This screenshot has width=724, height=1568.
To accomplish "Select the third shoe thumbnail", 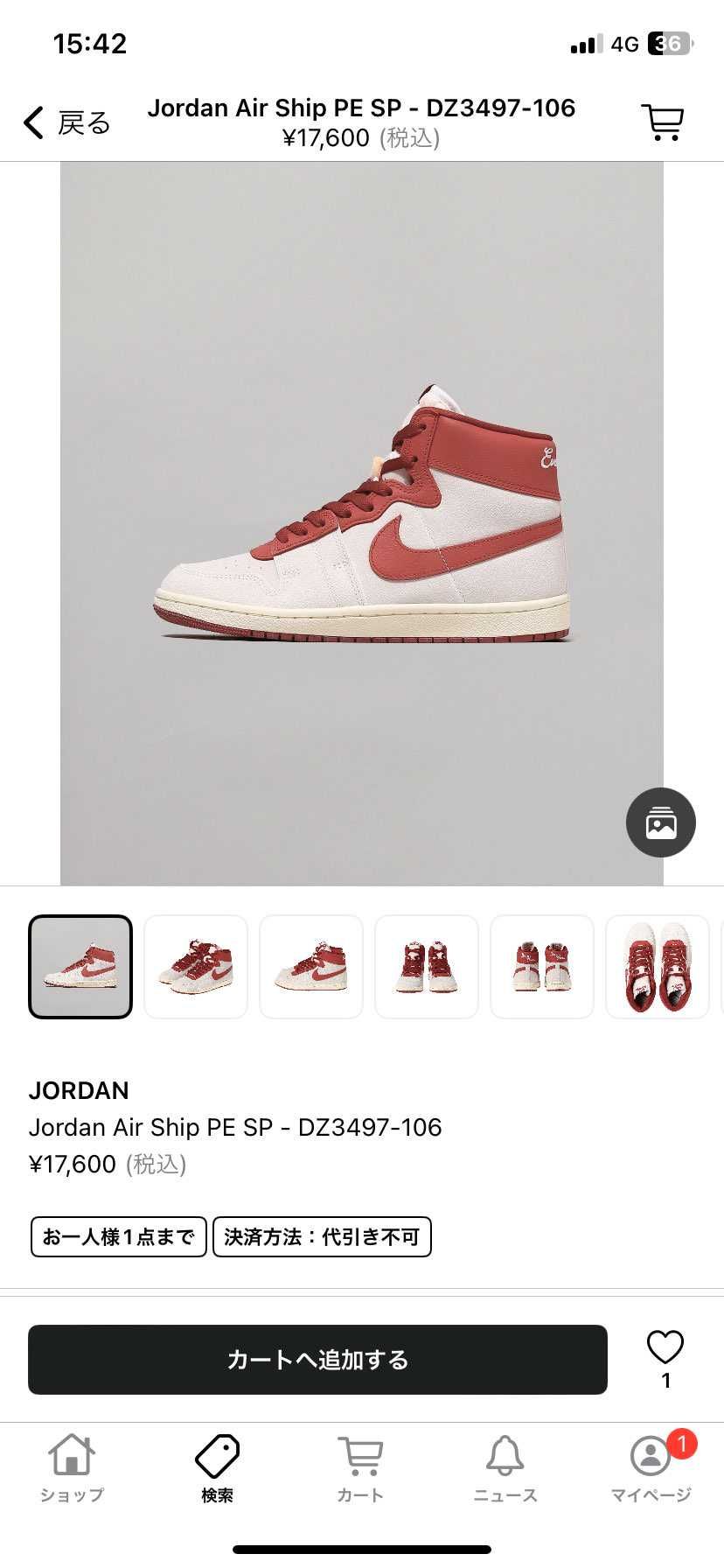I will coord(311,967).
